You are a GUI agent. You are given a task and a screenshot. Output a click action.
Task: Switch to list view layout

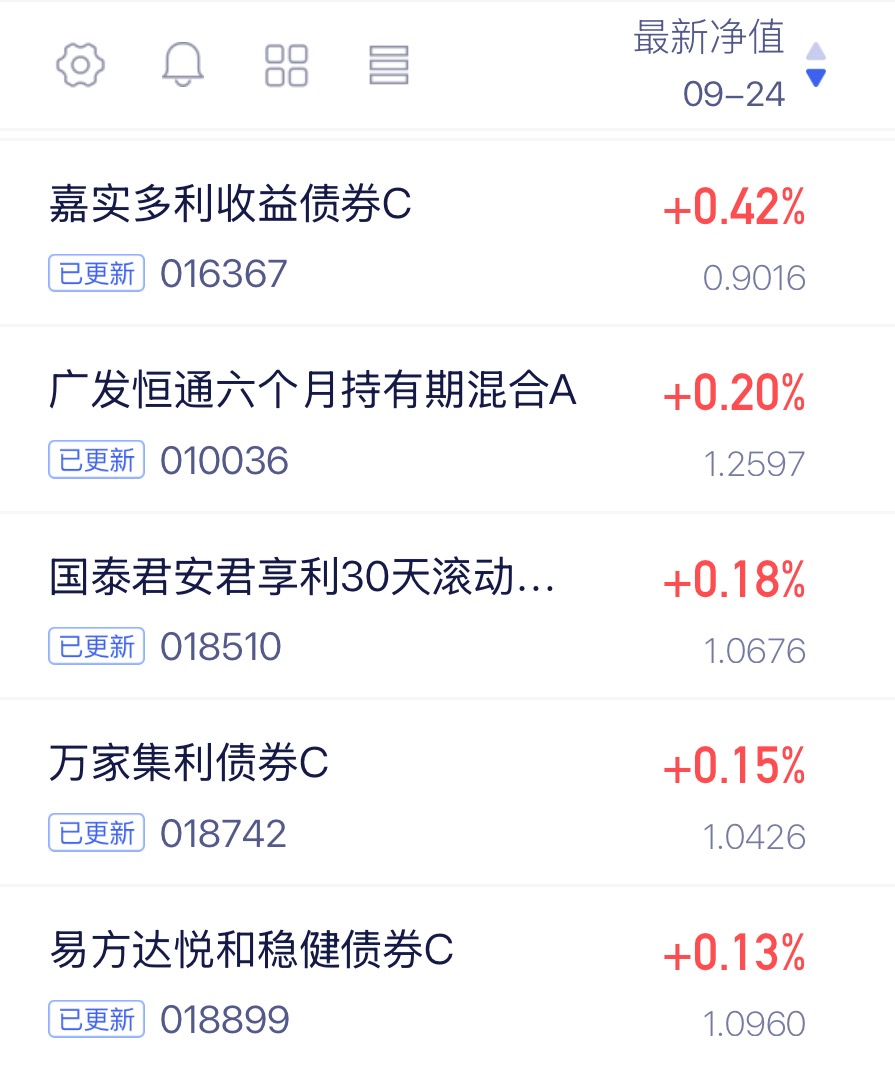point(389,66)
